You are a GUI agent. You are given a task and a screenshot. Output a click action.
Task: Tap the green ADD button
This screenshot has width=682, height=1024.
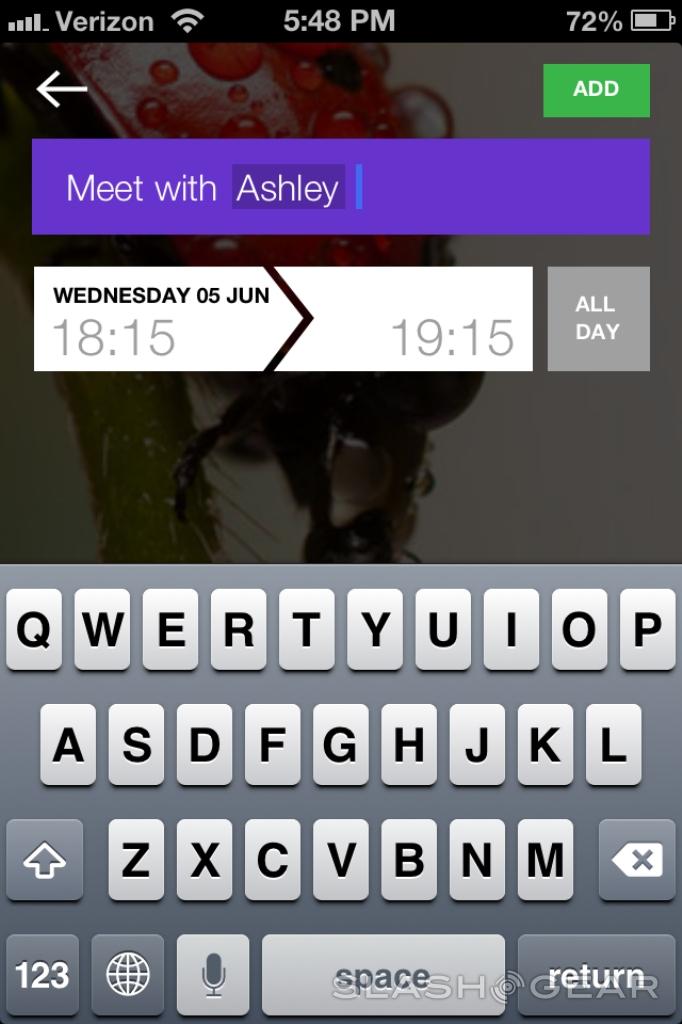[596, 90]
